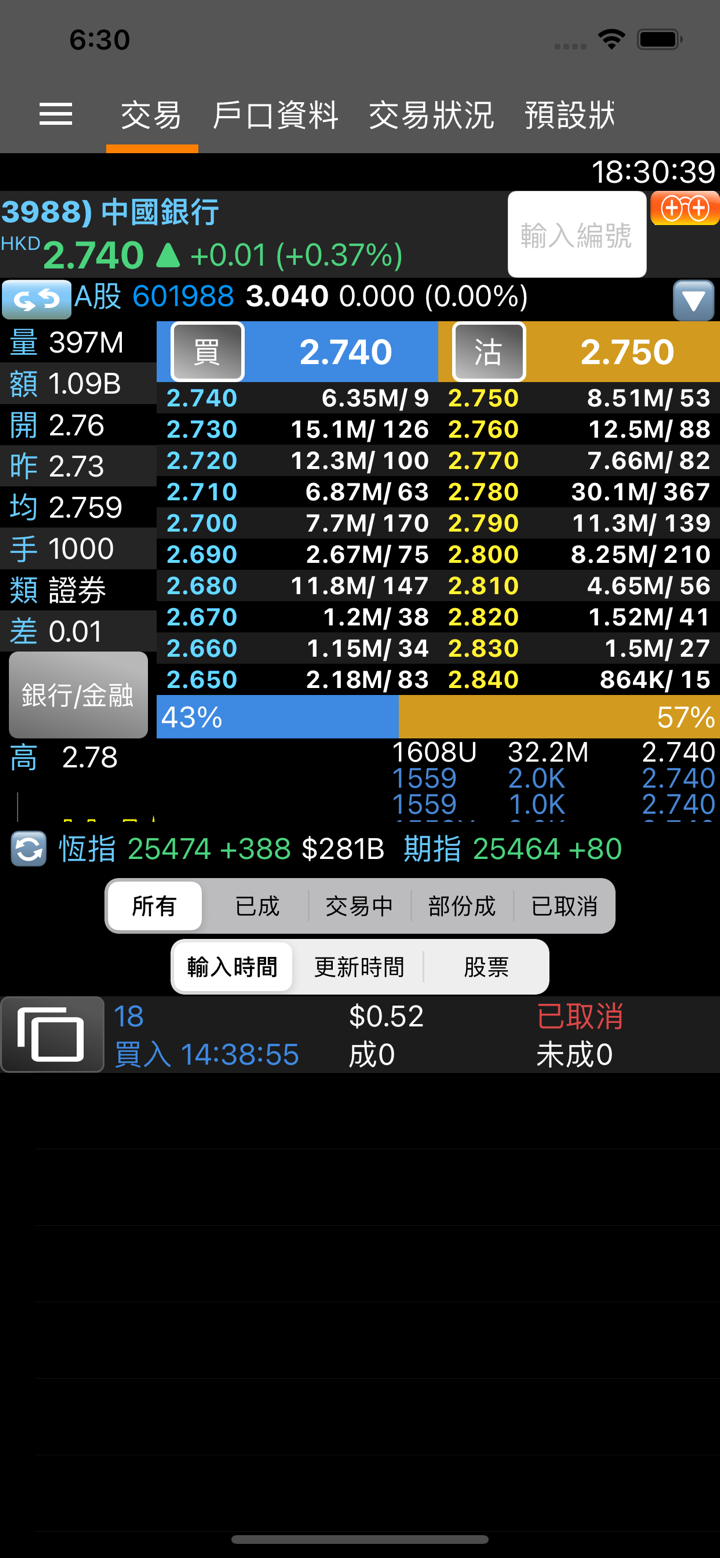Filter orders by 交易中
Viewport: 720px width, 1558px height.
(x=359, y=907)
